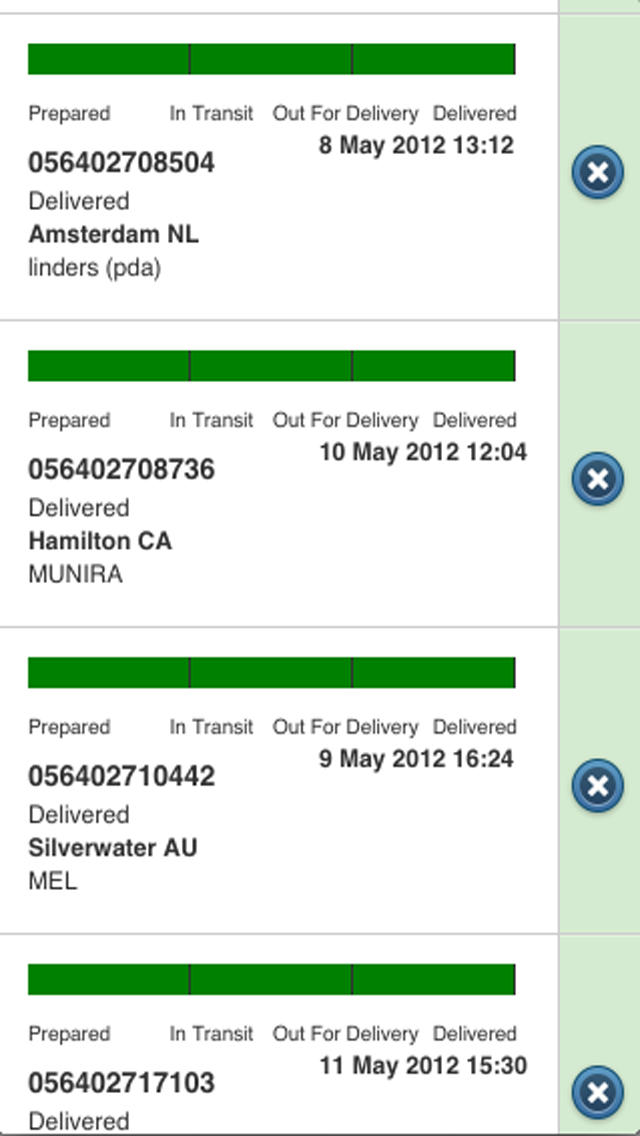The height and width of the screenshot is (1136, 640).
Task: Open details for the Amsterdam NL shipment
Action: [x=278, y=200]
